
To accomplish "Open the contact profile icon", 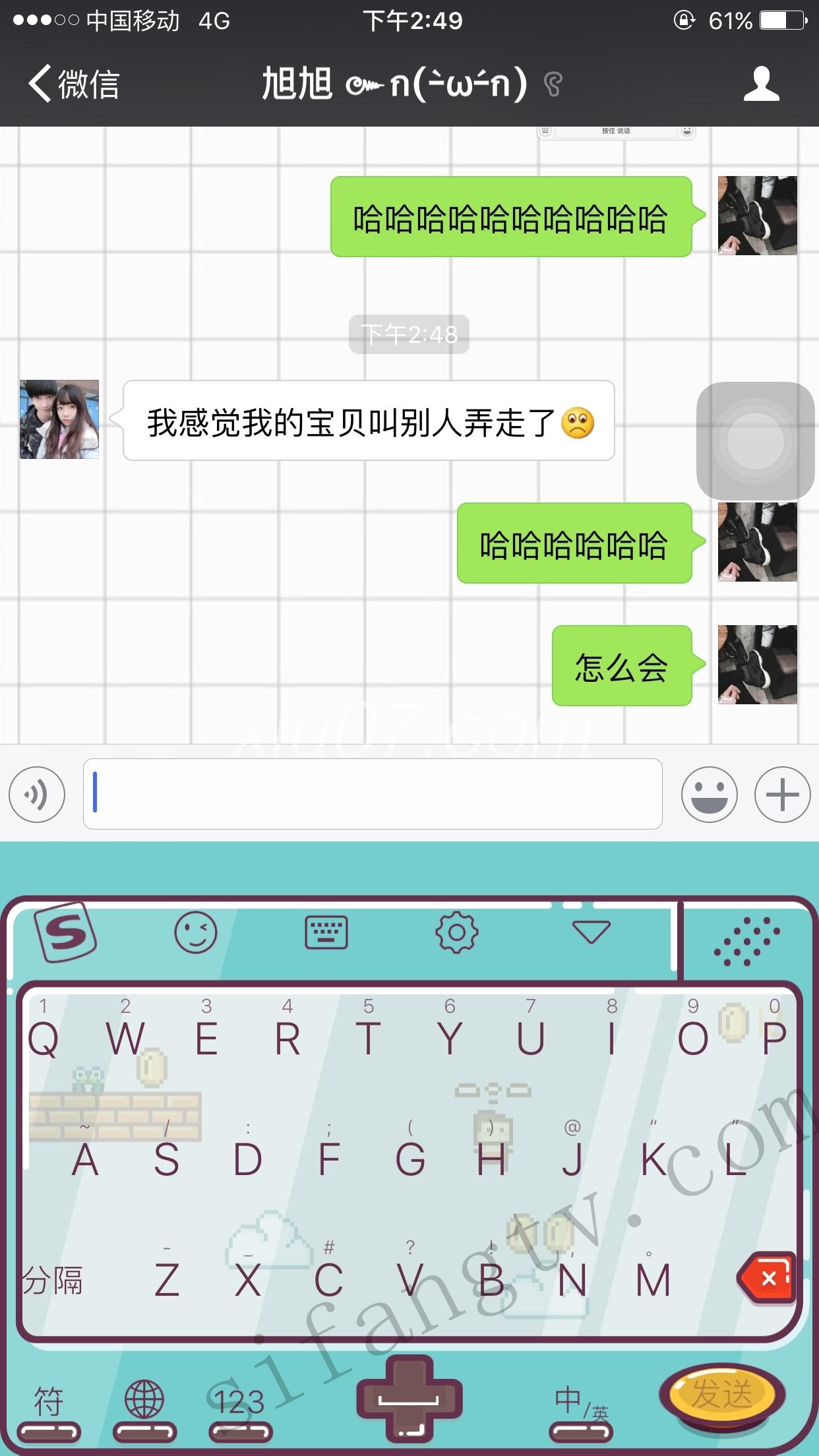I will 761,84.
